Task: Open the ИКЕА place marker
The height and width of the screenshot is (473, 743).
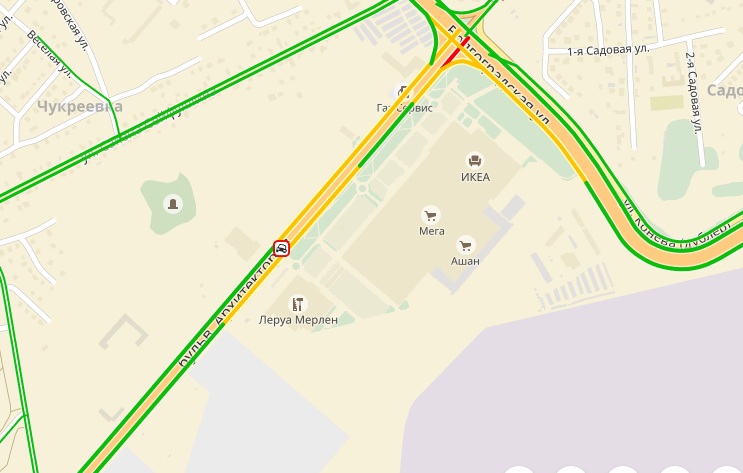Action: pyautogui.click(x=475, y=160)
